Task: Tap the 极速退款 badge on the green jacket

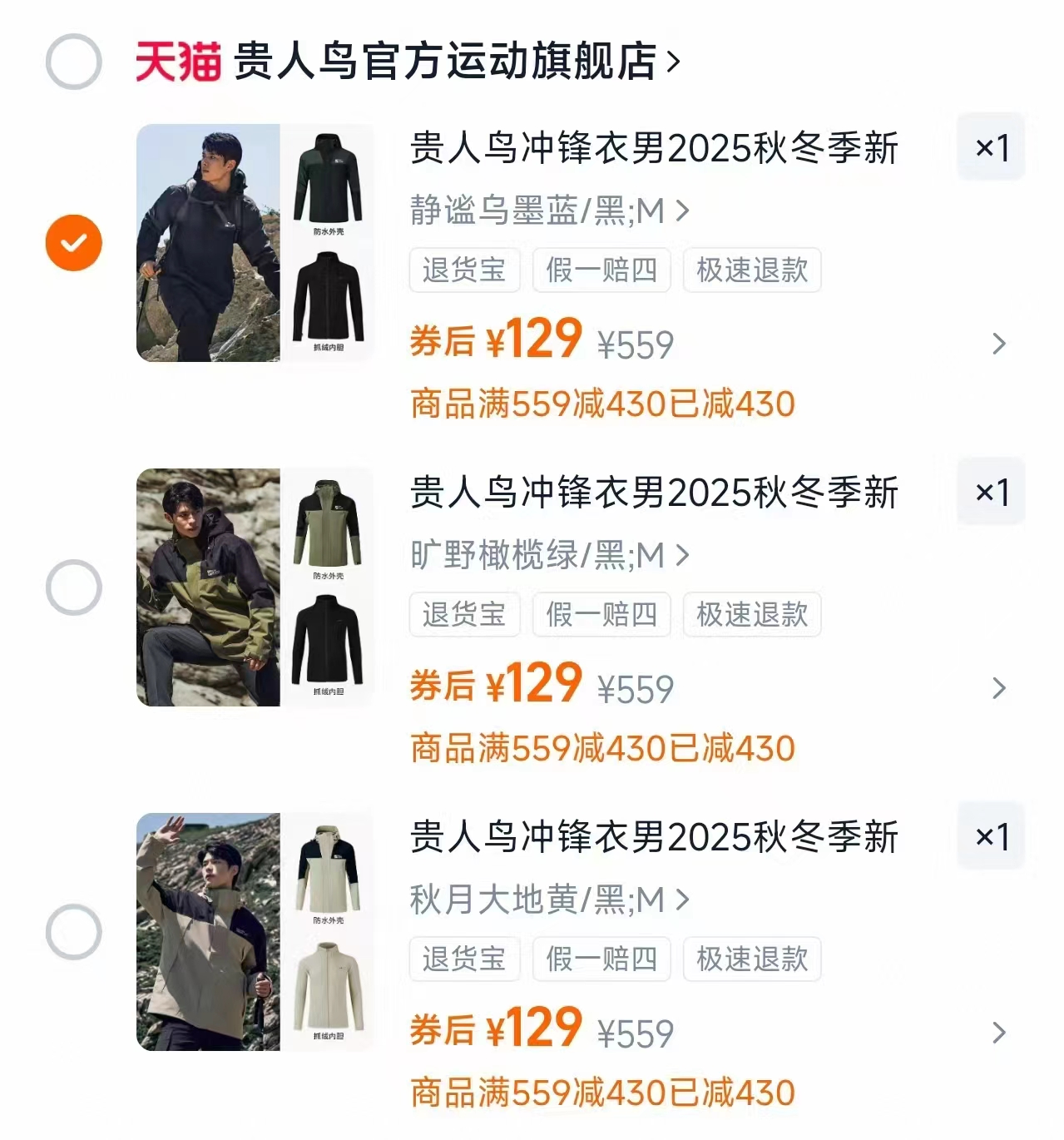Action: point(751,615)
